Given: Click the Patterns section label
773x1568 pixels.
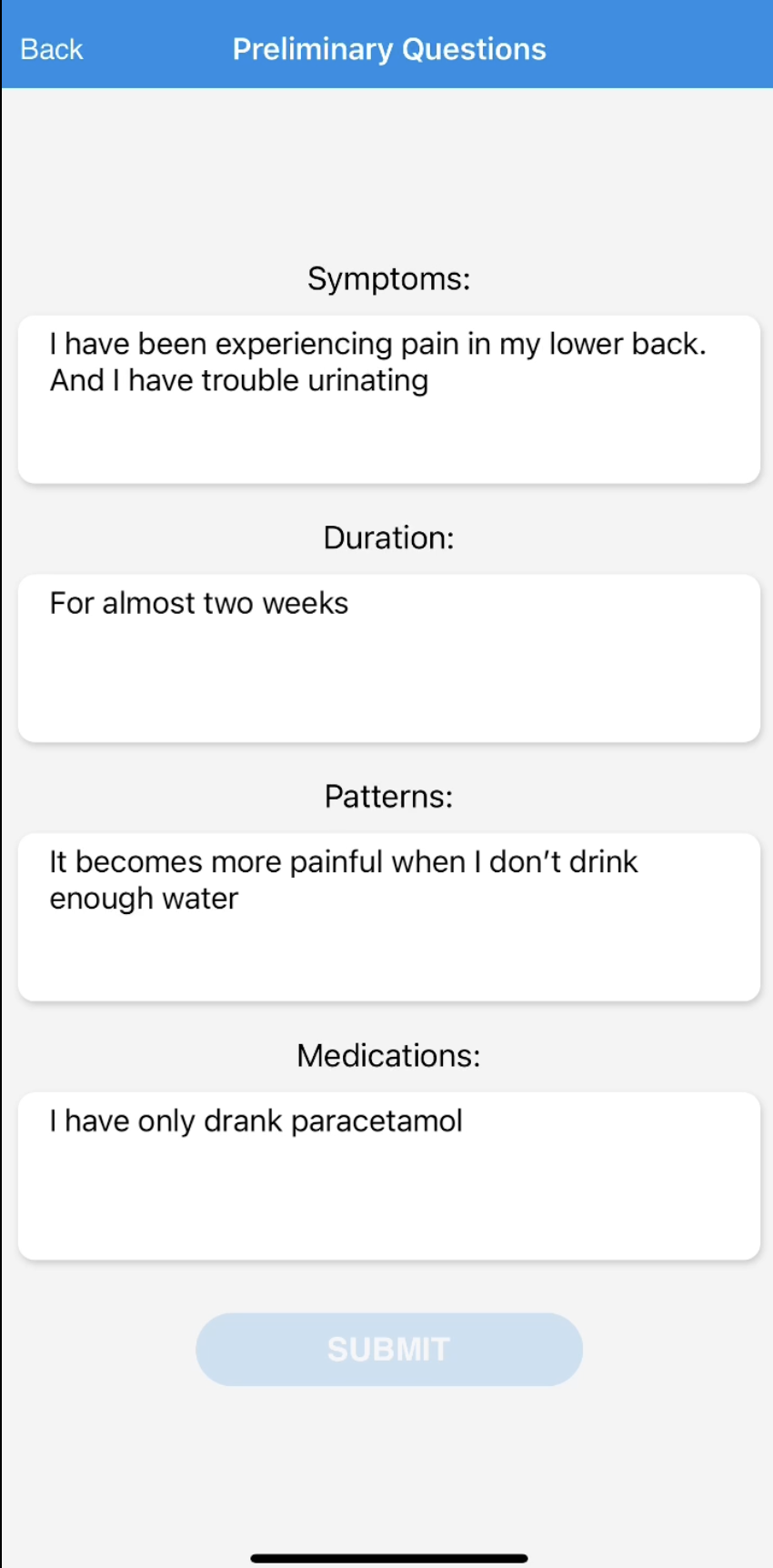Looking at the screenshot, I should coord(388,796).
